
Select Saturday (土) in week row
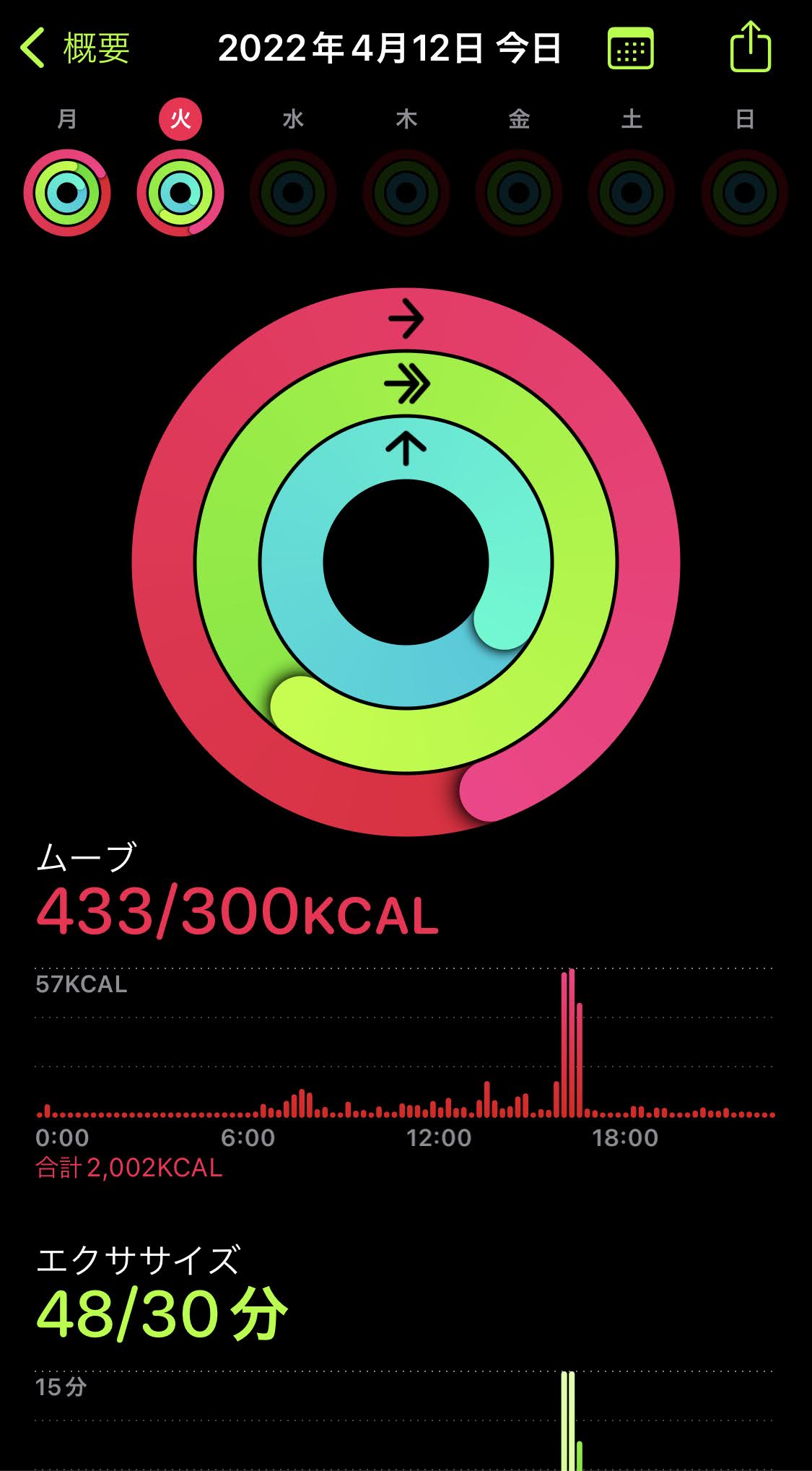(632, 192)
